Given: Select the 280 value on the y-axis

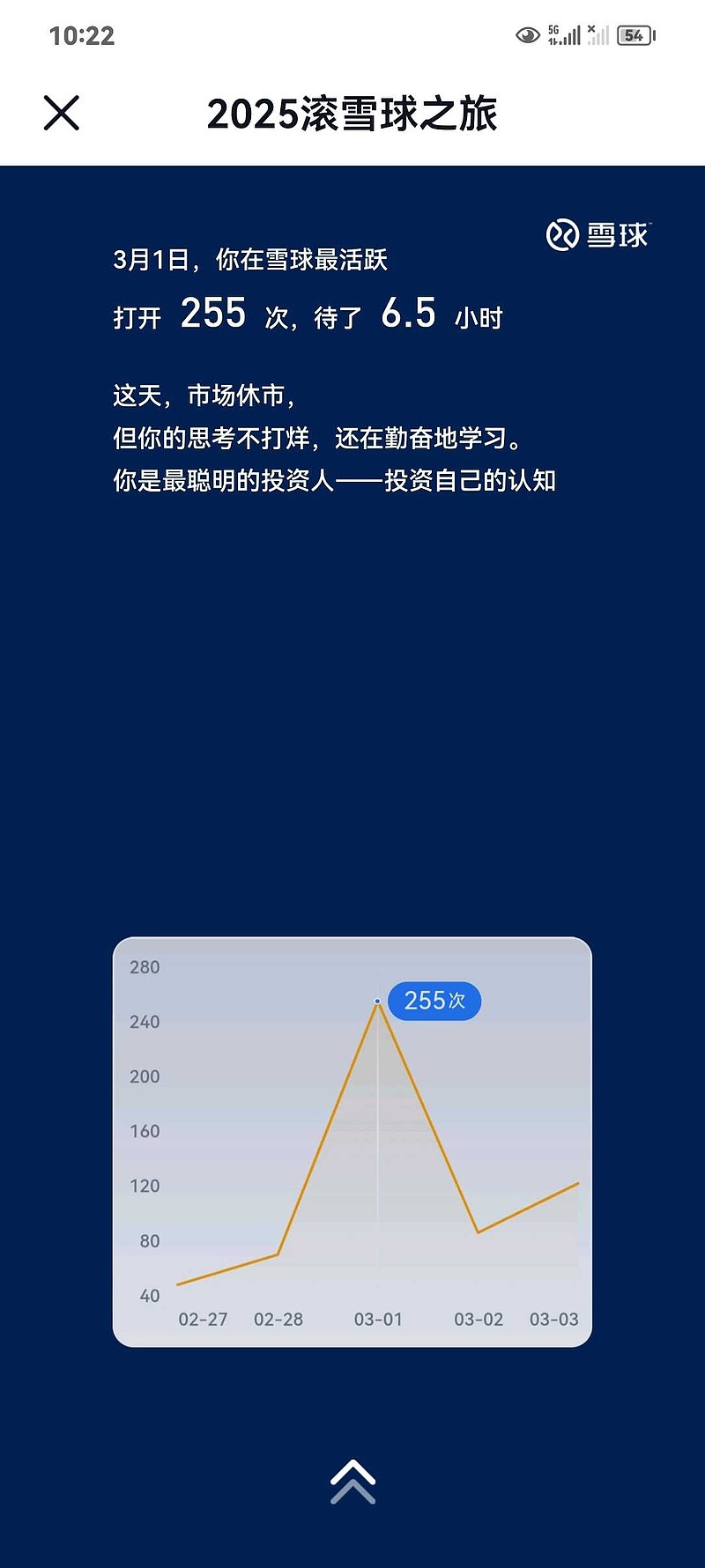Looking at the screenshot, I should tap(144, 966).
